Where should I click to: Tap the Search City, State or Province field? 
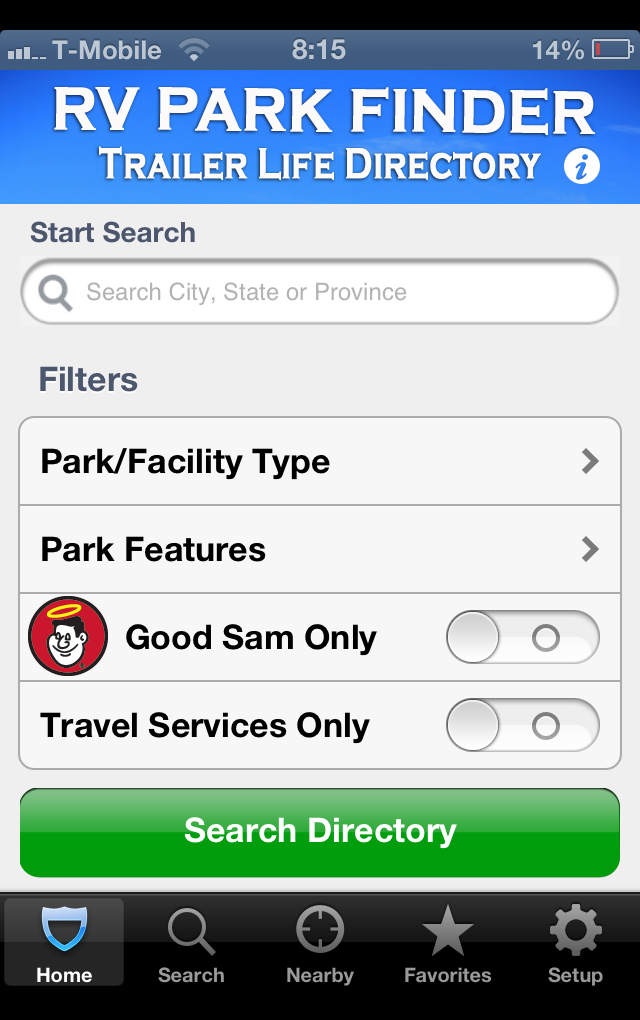[320, 292]
